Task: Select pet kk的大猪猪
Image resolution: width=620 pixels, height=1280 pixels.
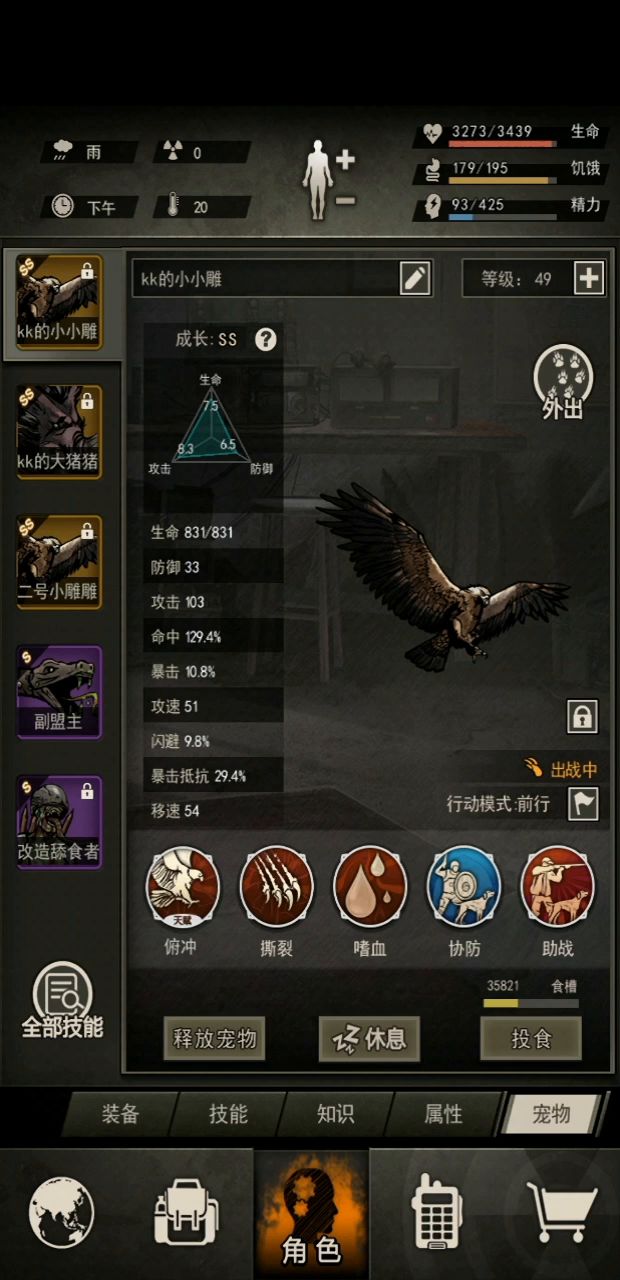Action: [59, 432]
